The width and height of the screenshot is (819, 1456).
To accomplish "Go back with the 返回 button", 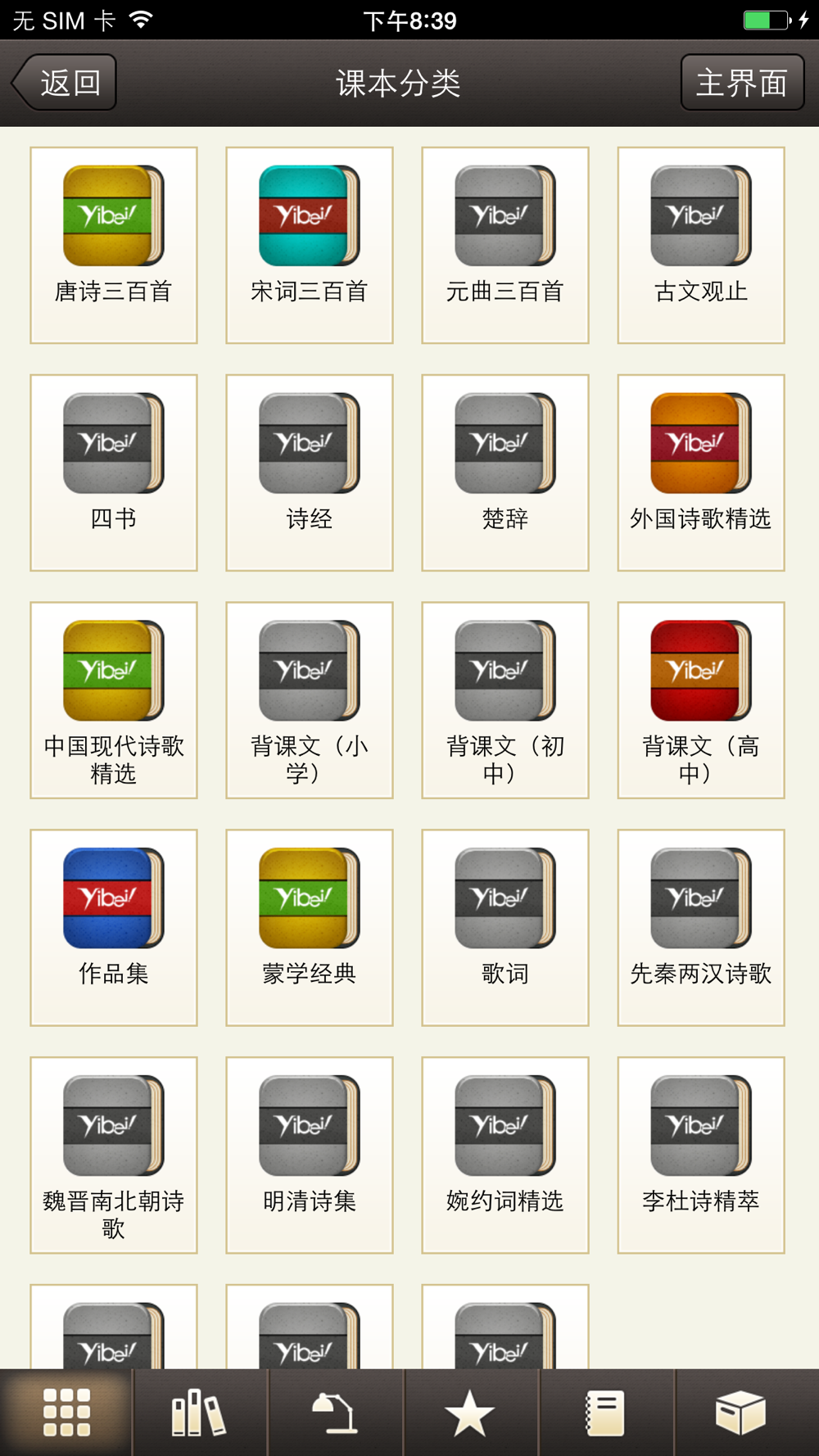I will click(x=66, y=83).
